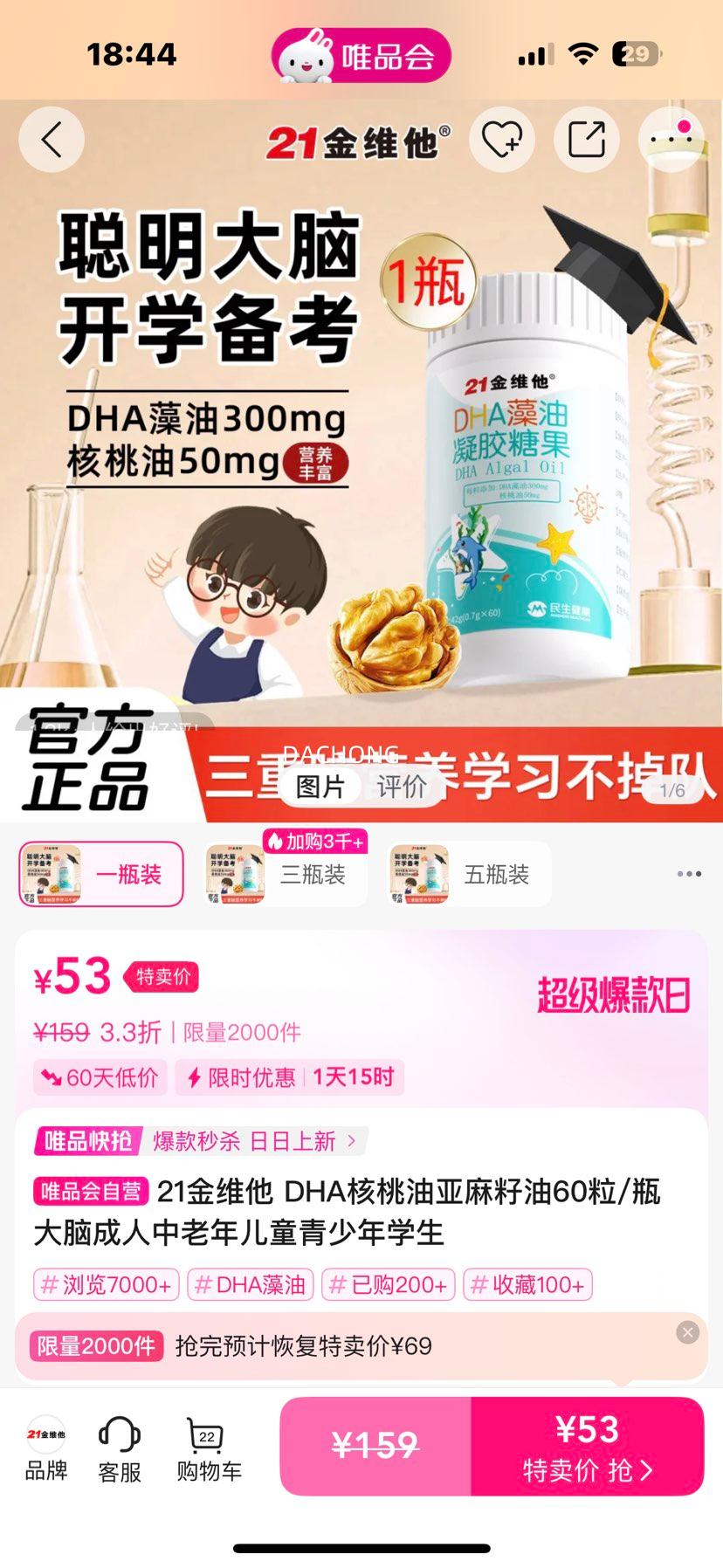Select the 一瓶装 option
The image size is (723, 1568).
pos(101,874)
